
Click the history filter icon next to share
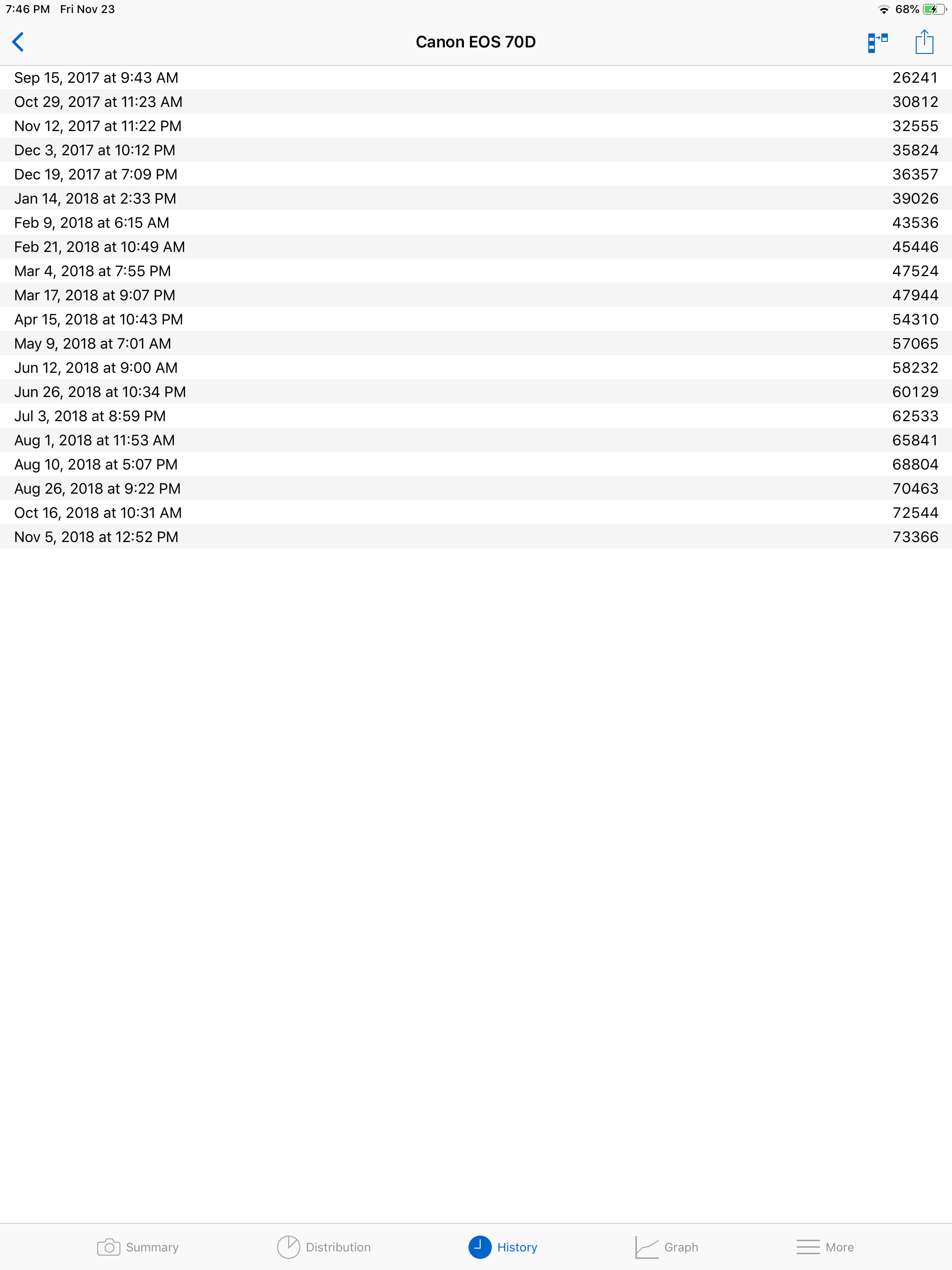point(878,42)
